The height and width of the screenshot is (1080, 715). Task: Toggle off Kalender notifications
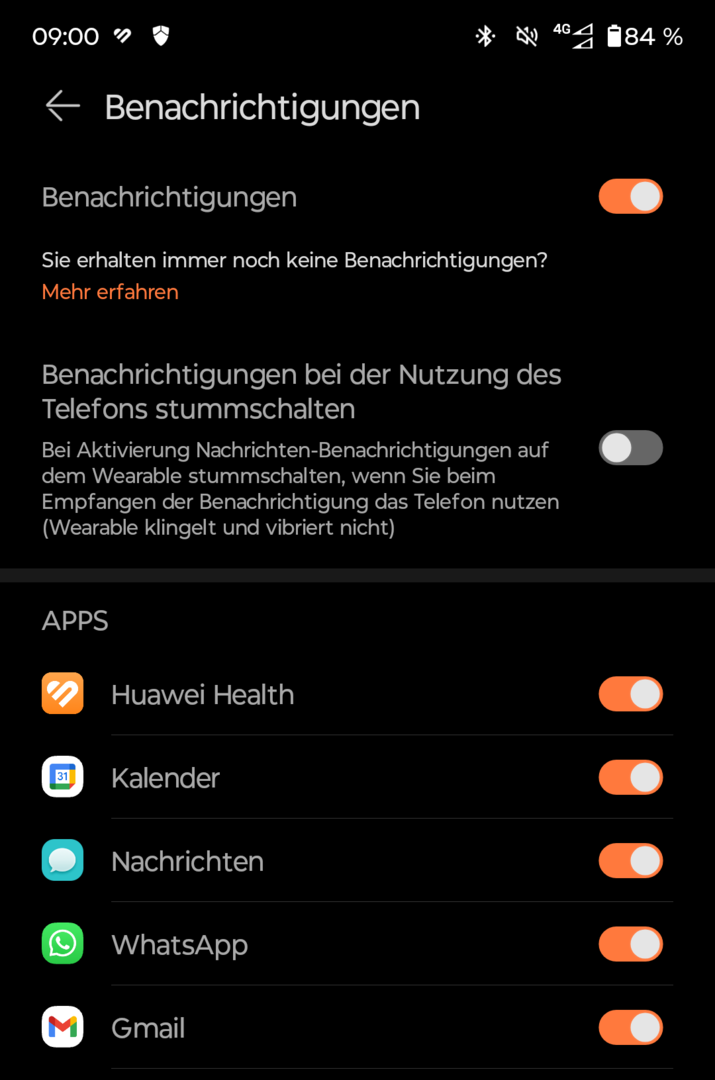(630, 777)
